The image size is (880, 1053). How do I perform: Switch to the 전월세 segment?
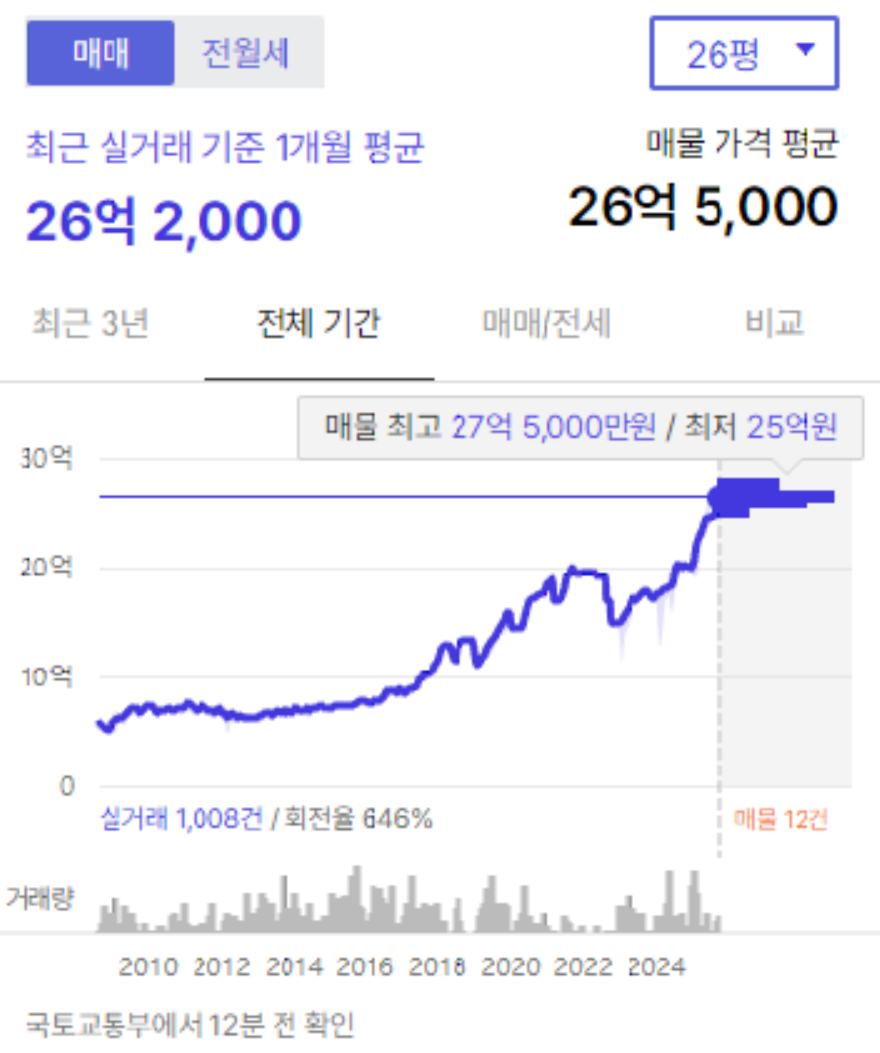(x=247, y=53)
